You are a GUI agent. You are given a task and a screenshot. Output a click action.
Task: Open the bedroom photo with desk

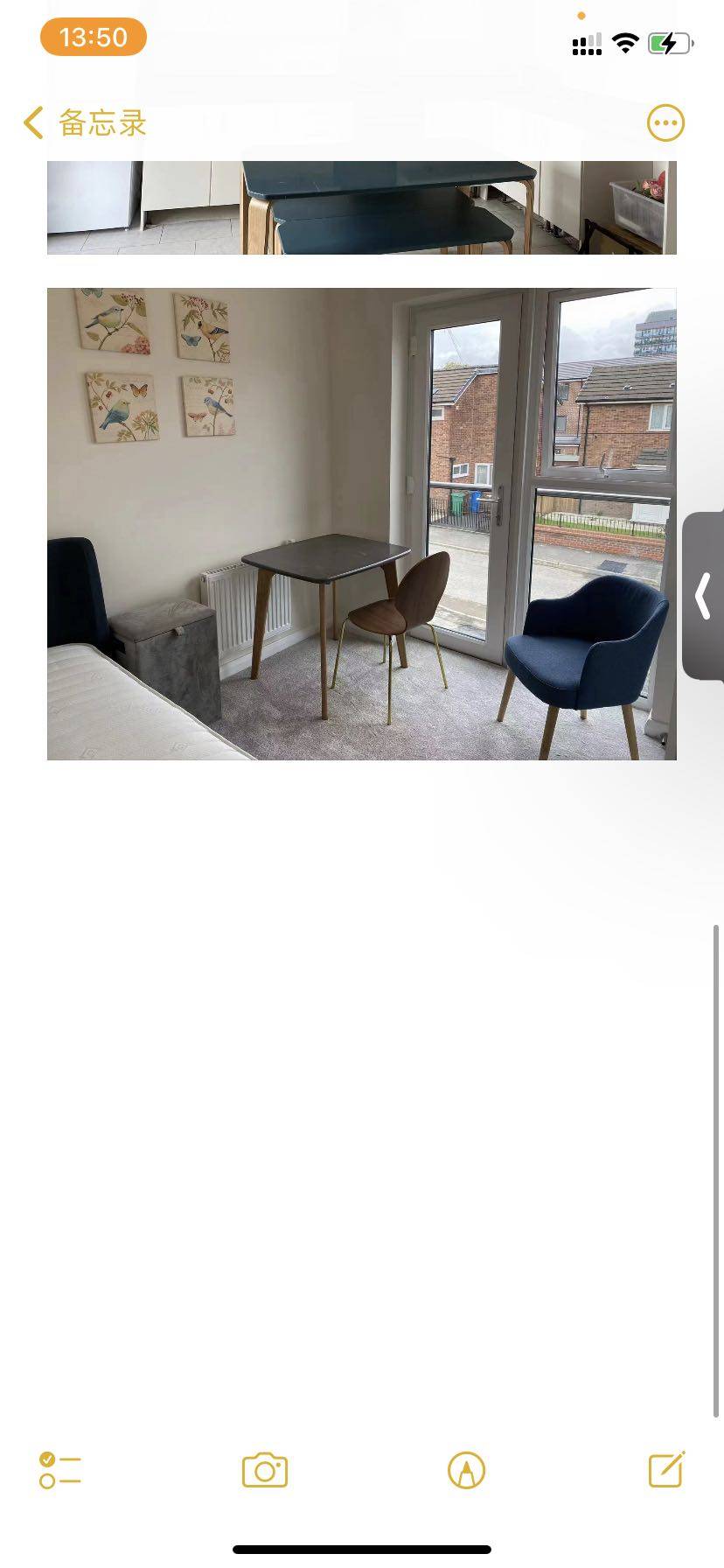361,523
